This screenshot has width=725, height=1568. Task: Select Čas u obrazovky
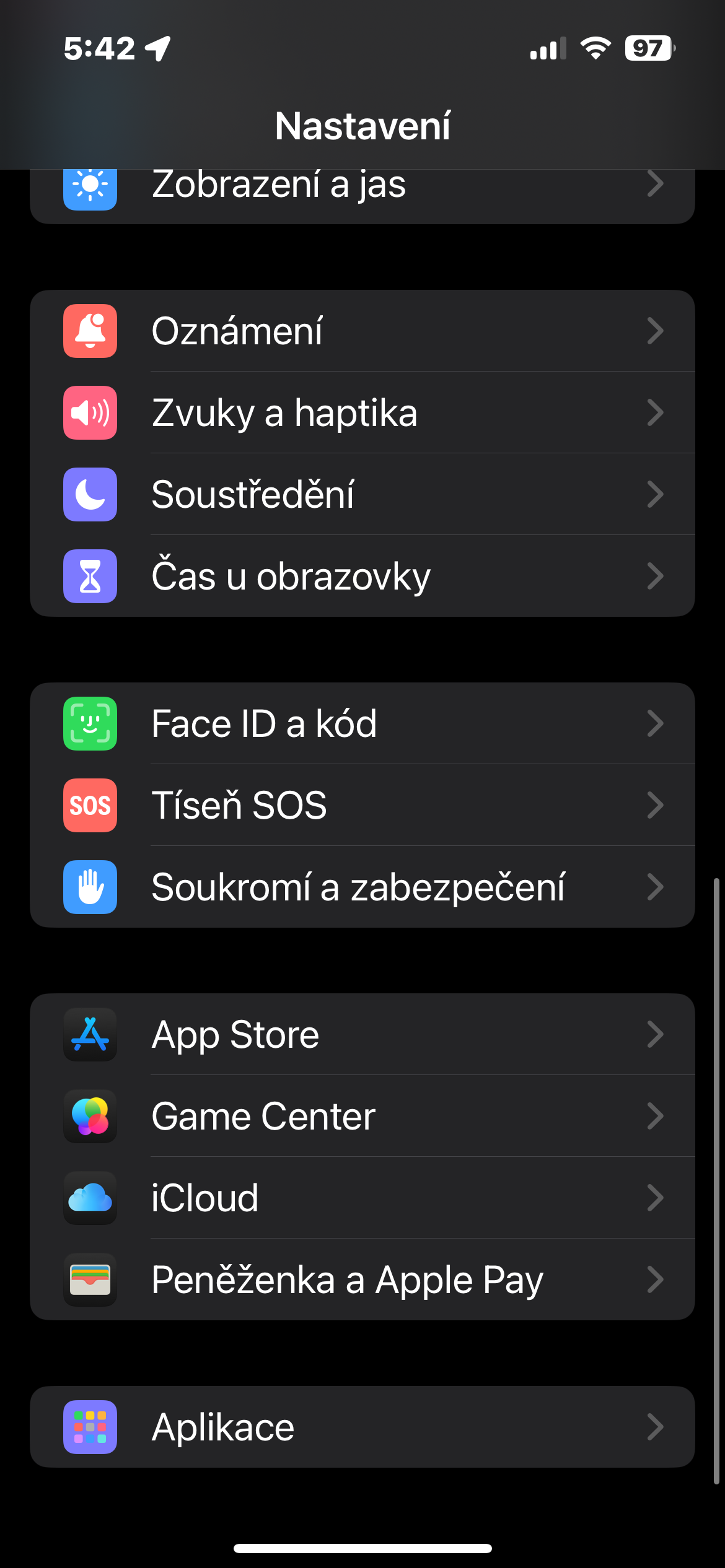362,576
